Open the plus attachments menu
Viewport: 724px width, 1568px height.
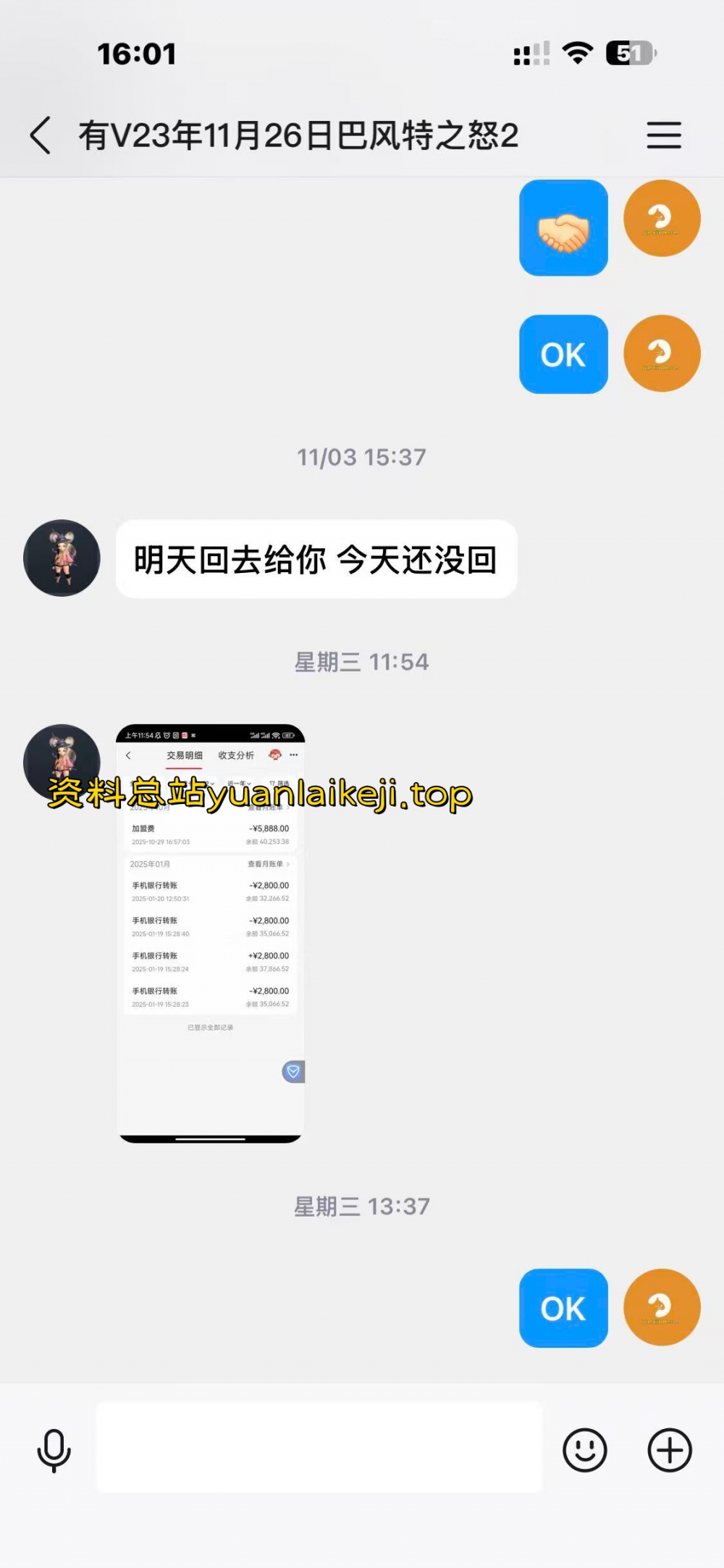[x=669, y=1450]
